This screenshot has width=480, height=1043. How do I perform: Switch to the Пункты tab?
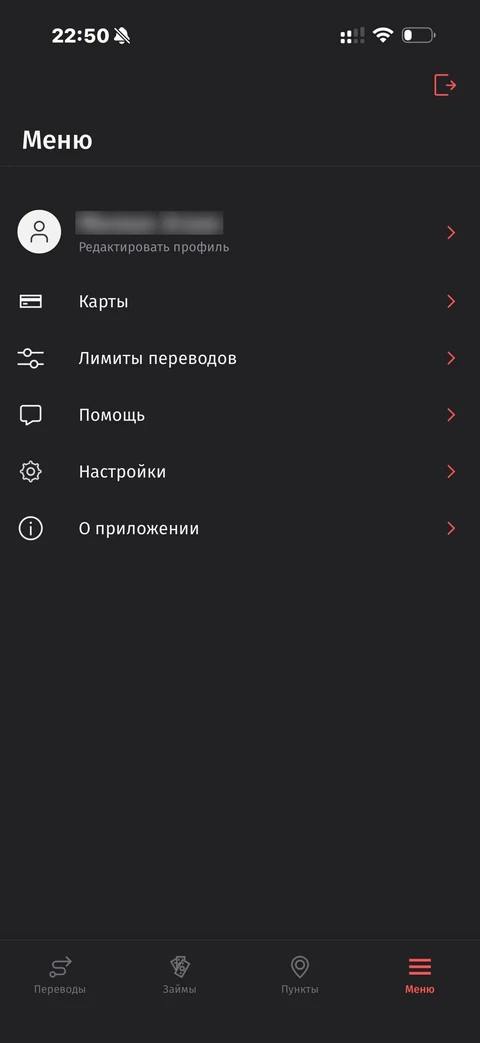[300, 975]
